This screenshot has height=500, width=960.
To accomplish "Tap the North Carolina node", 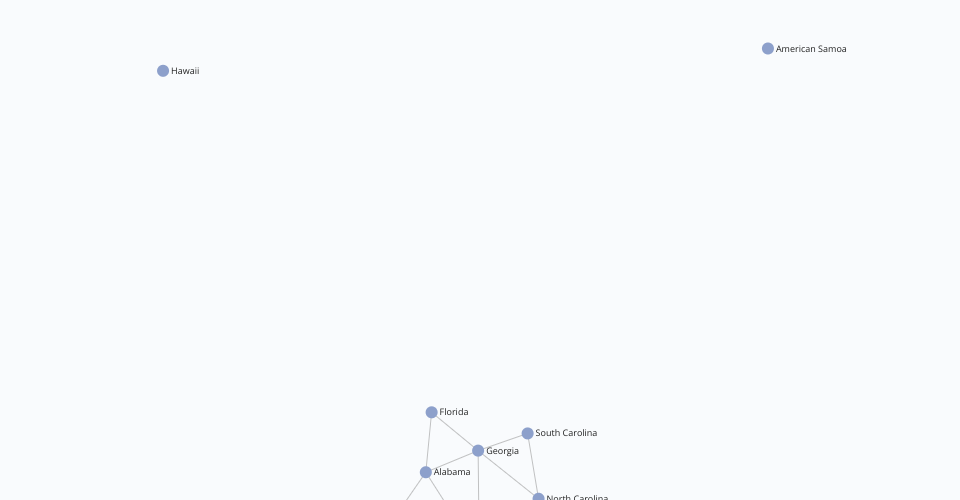I will [x=538, y=497].
